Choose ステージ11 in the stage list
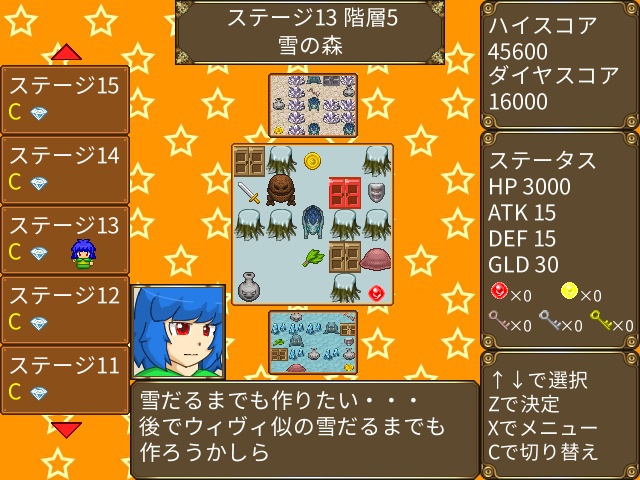 [64, 380]
